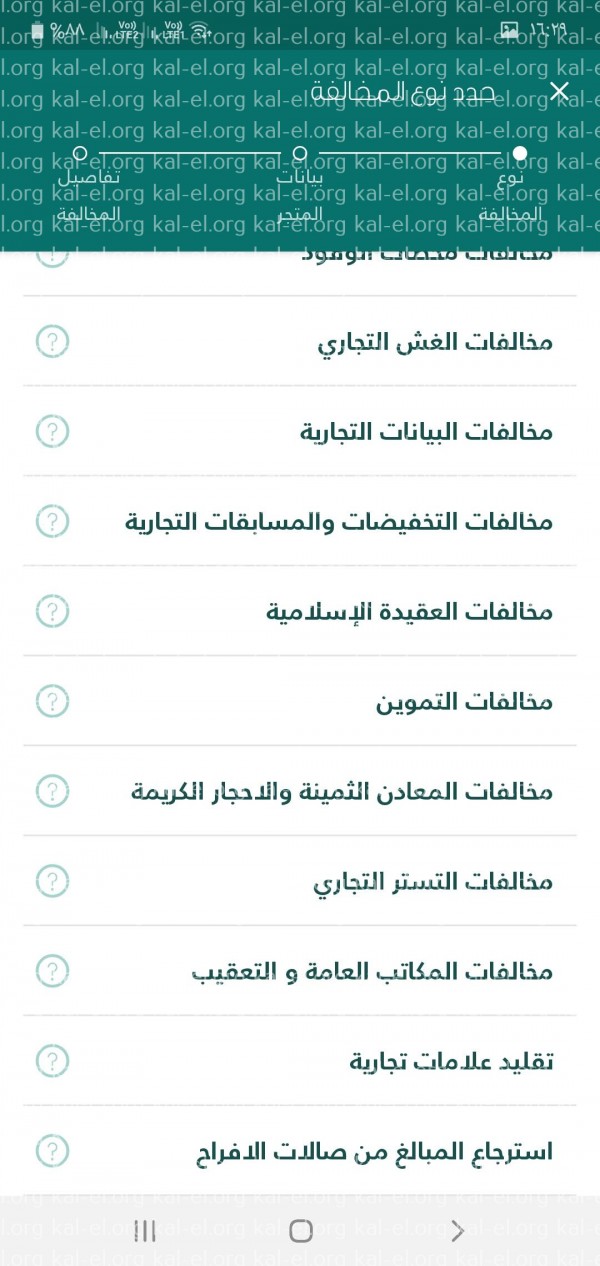
Task: View help for مخالفات العقيدة الإسلامية
Action: [52, 612]
